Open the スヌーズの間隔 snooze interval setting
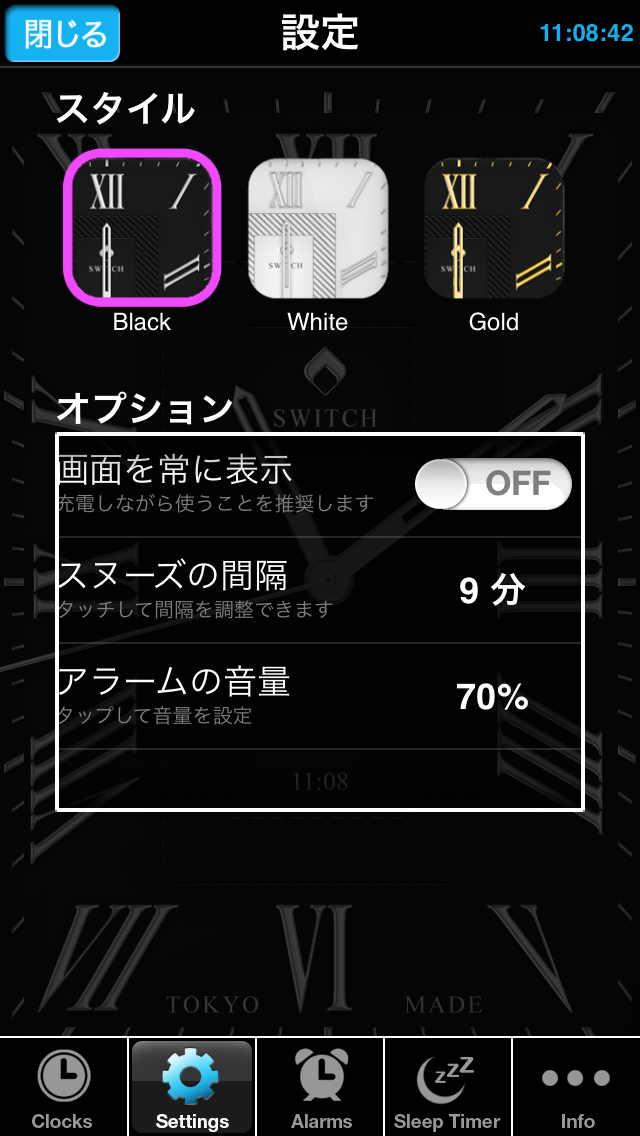 pos(320,590)
